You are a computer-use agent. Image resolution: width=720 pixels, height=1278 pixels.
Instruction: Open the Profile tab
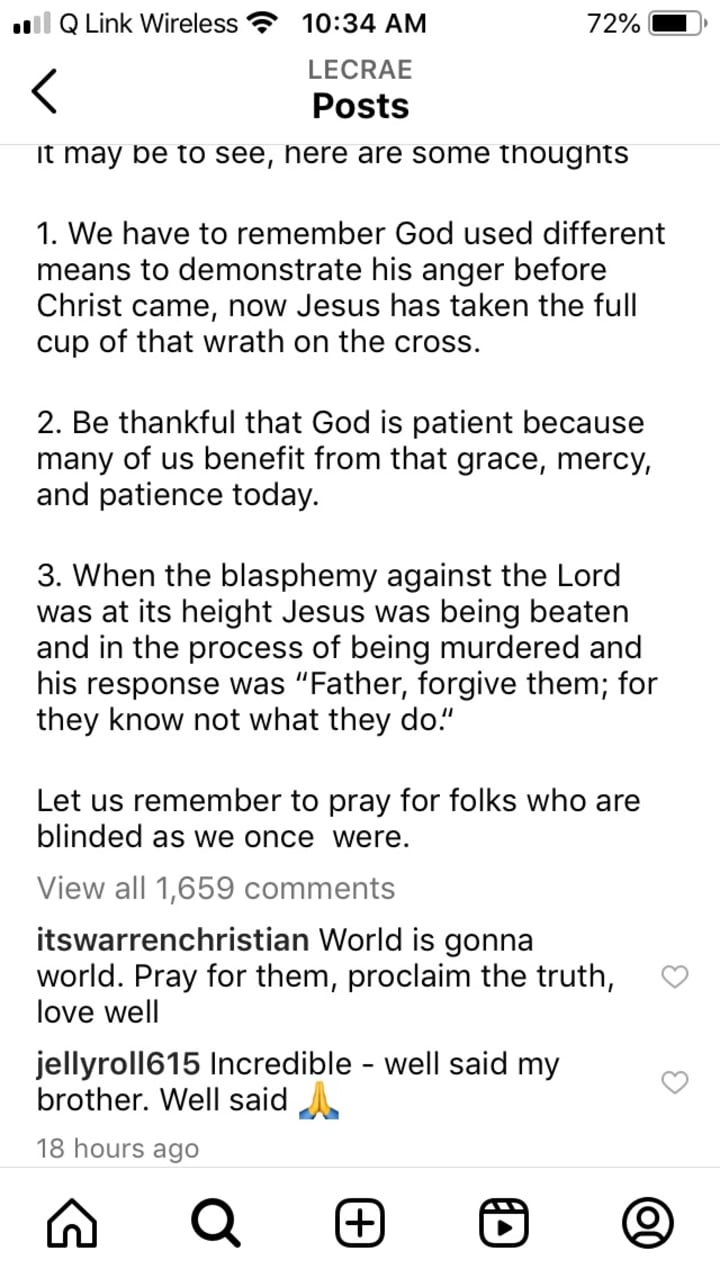coord(647,1223)
